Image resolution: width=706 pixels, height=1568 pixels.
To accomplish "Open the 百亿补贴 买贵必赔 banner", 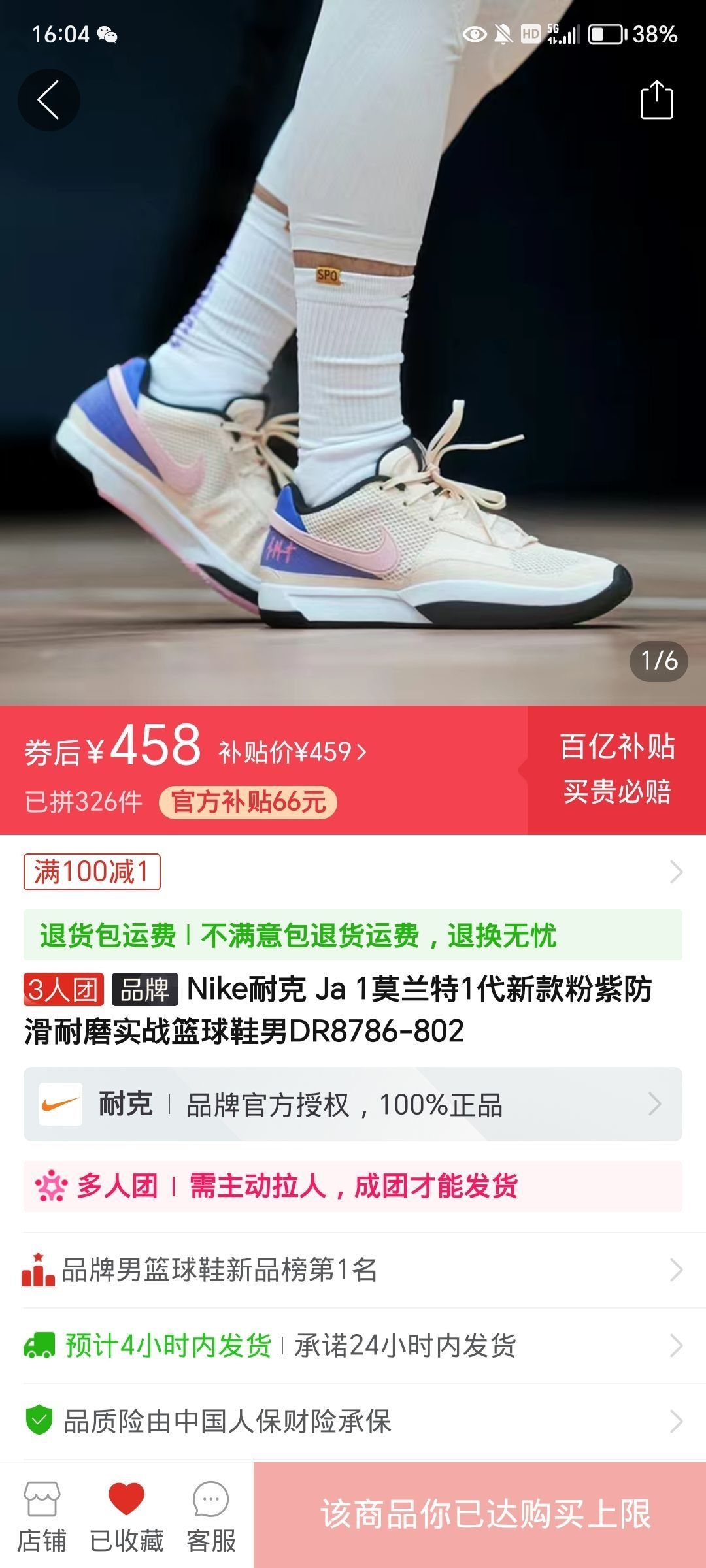I will (616, 770).
